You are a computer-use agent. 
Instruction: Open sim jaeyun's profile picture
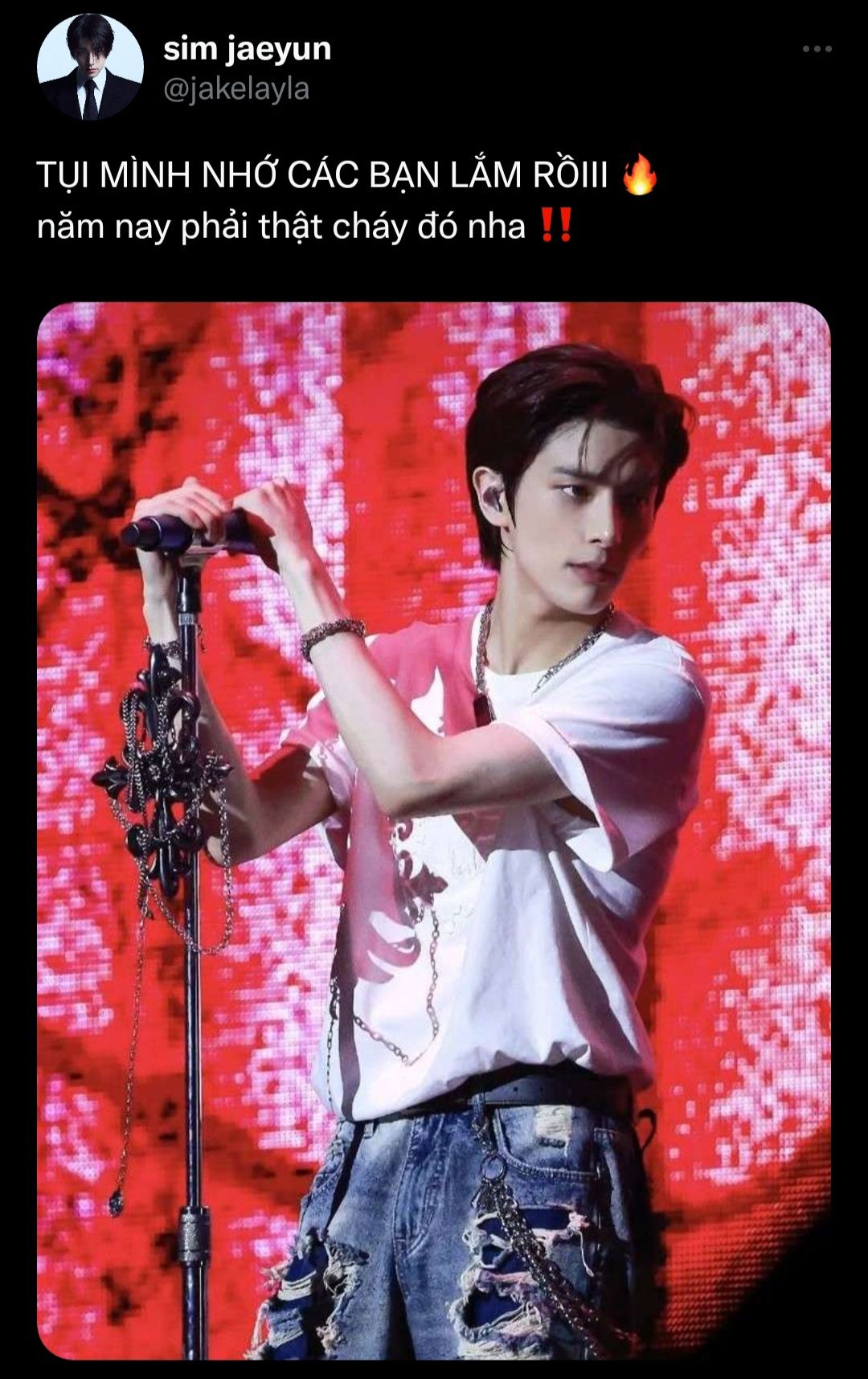90,68
